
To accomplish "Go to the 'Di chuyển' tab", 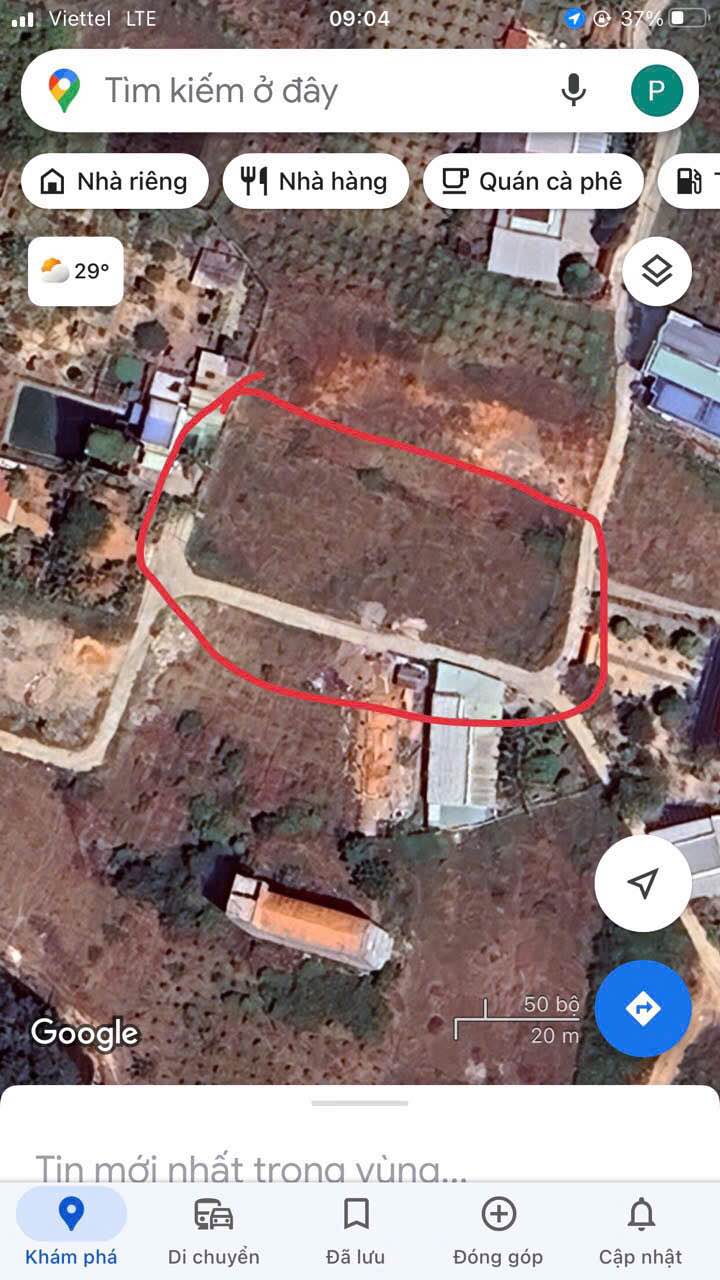I will [214, 1229].
